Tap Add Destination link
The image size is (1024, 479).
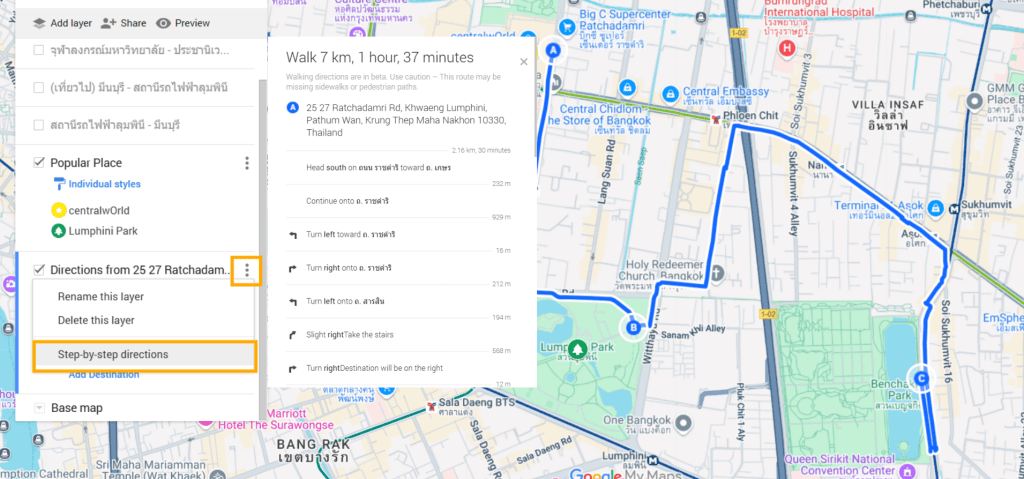pos(104,375)
